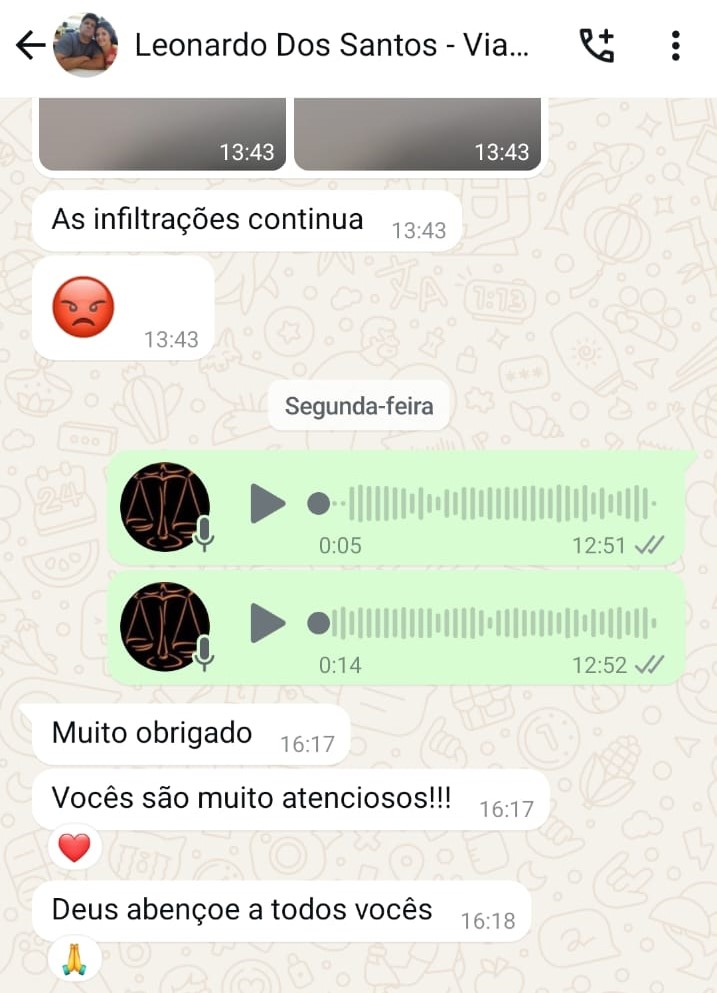The height and width of the screenshot is (993, 717).
Task: View heart reaction on atenciosos message
Action: (x=74, y=848)
